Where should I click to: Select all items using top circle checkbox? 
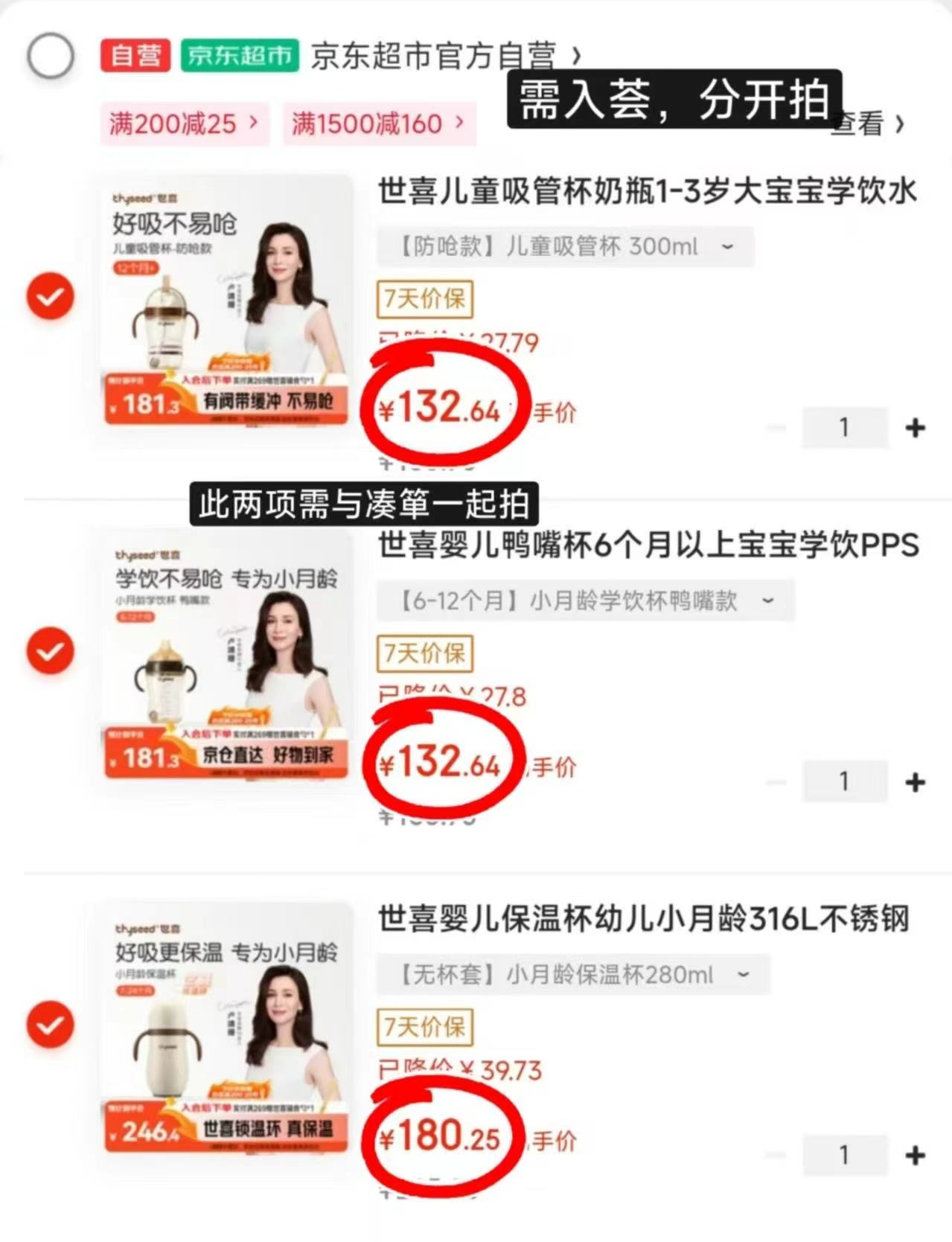[51, 55]
